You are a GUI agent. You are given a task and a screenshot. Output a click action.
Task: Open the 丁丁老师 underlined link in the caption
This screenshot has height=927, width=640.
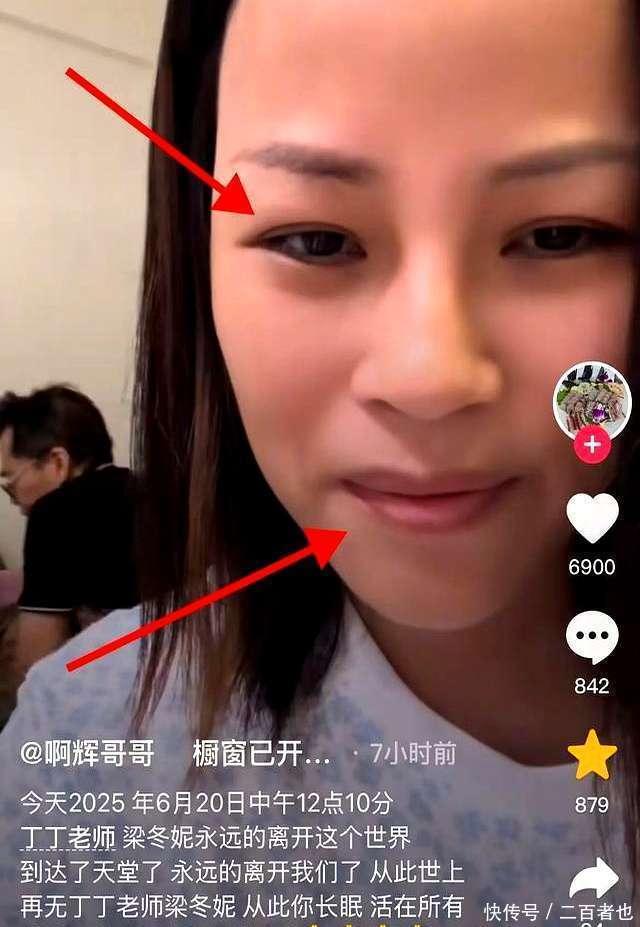(x=68, y=836)
